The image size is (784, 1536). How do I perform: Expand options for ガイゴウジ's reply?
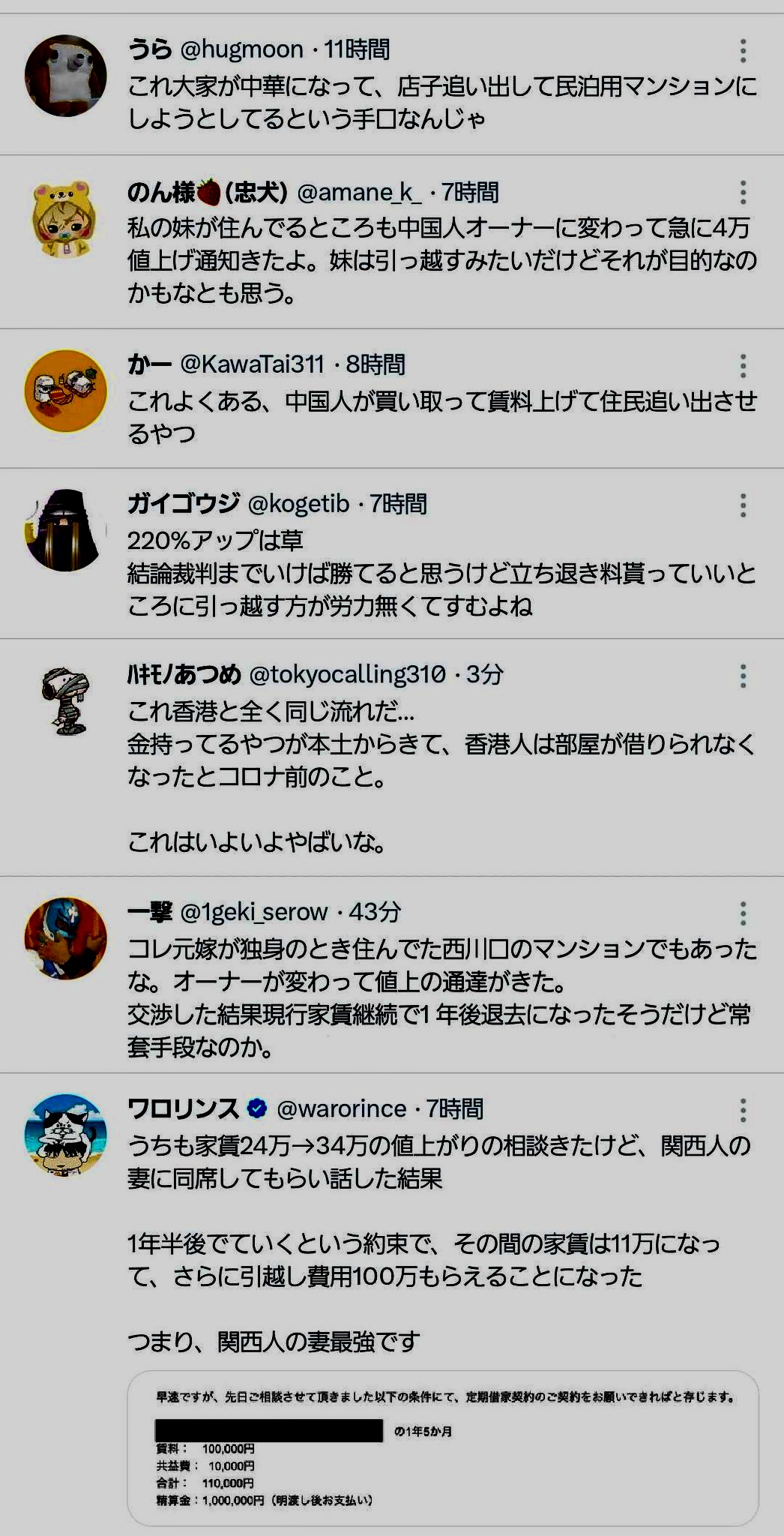click(744, 504)
